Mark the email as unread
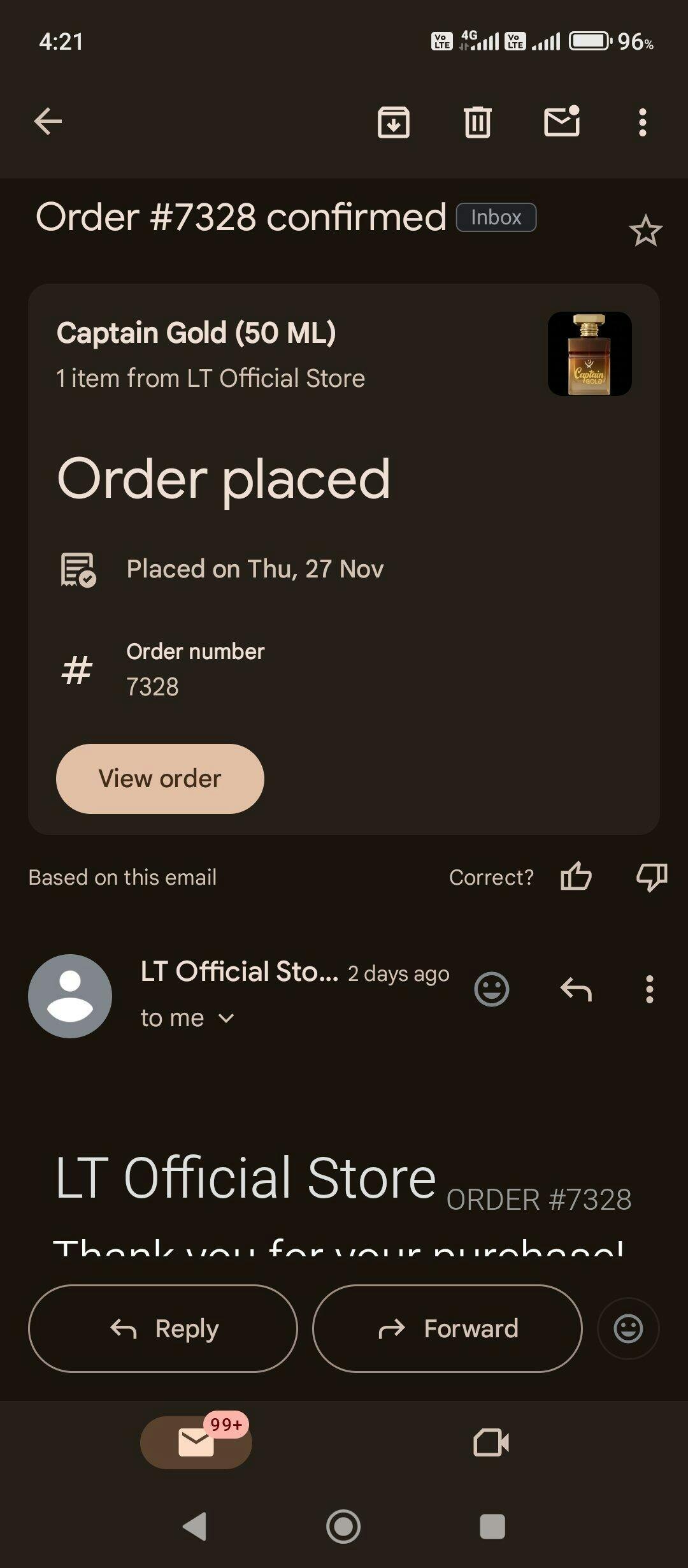The height and width of the screenshot is (1568, 688). coord(561,121)
